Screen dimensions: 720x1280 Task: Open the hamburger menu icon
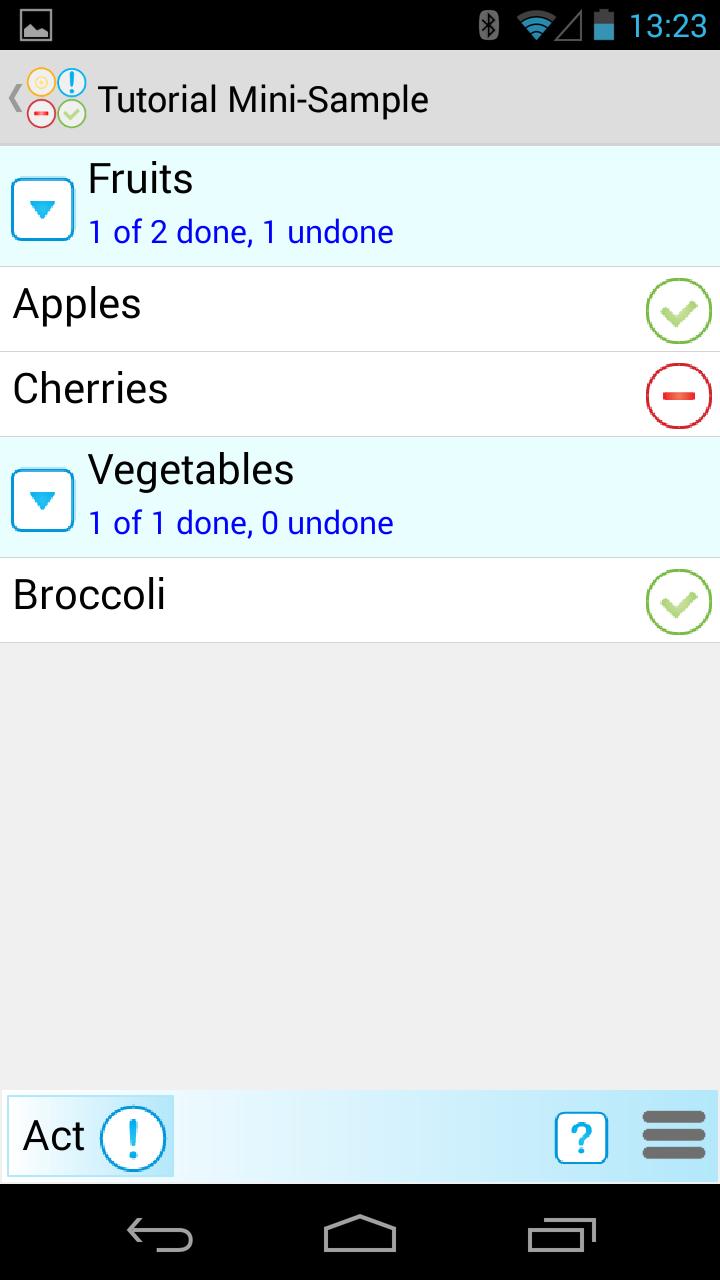(x=673, y=1135)
